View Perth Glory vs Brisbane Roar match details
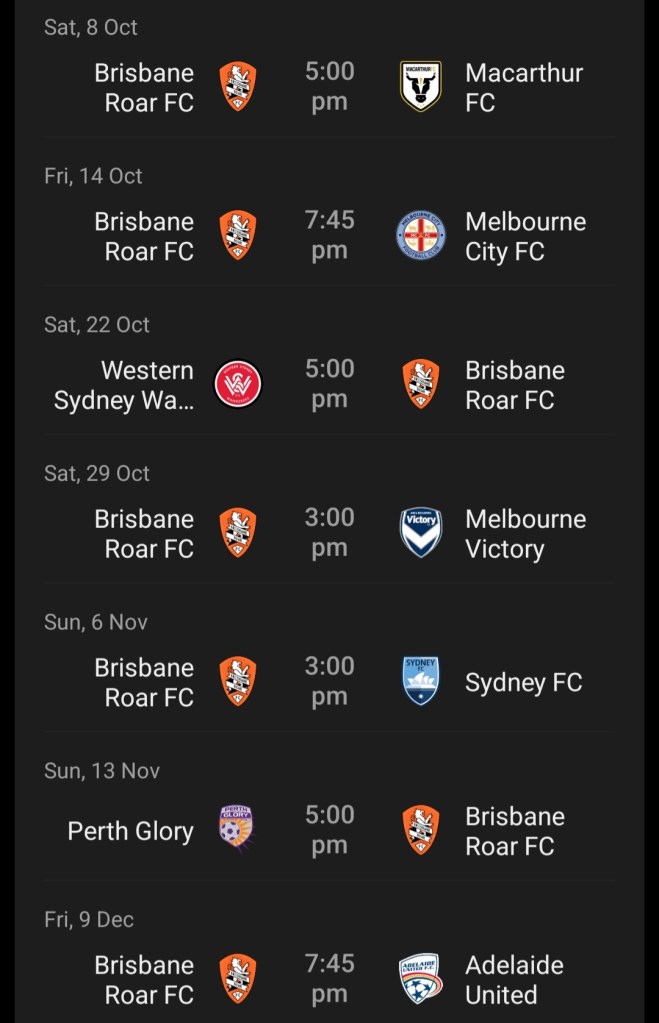 (329, 830)
